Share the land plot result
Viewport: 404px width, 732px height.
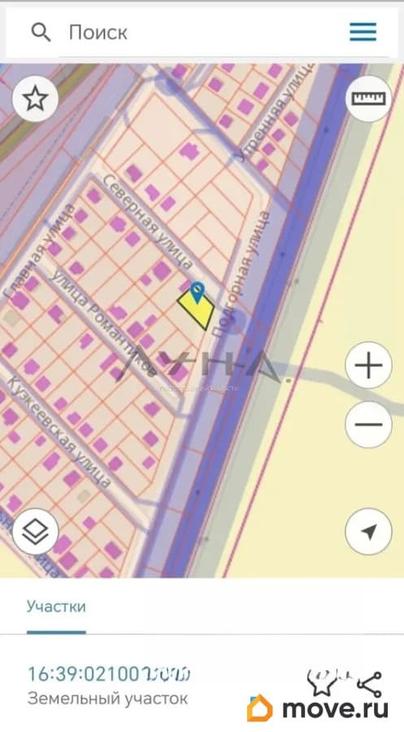[x=369, y=684]
